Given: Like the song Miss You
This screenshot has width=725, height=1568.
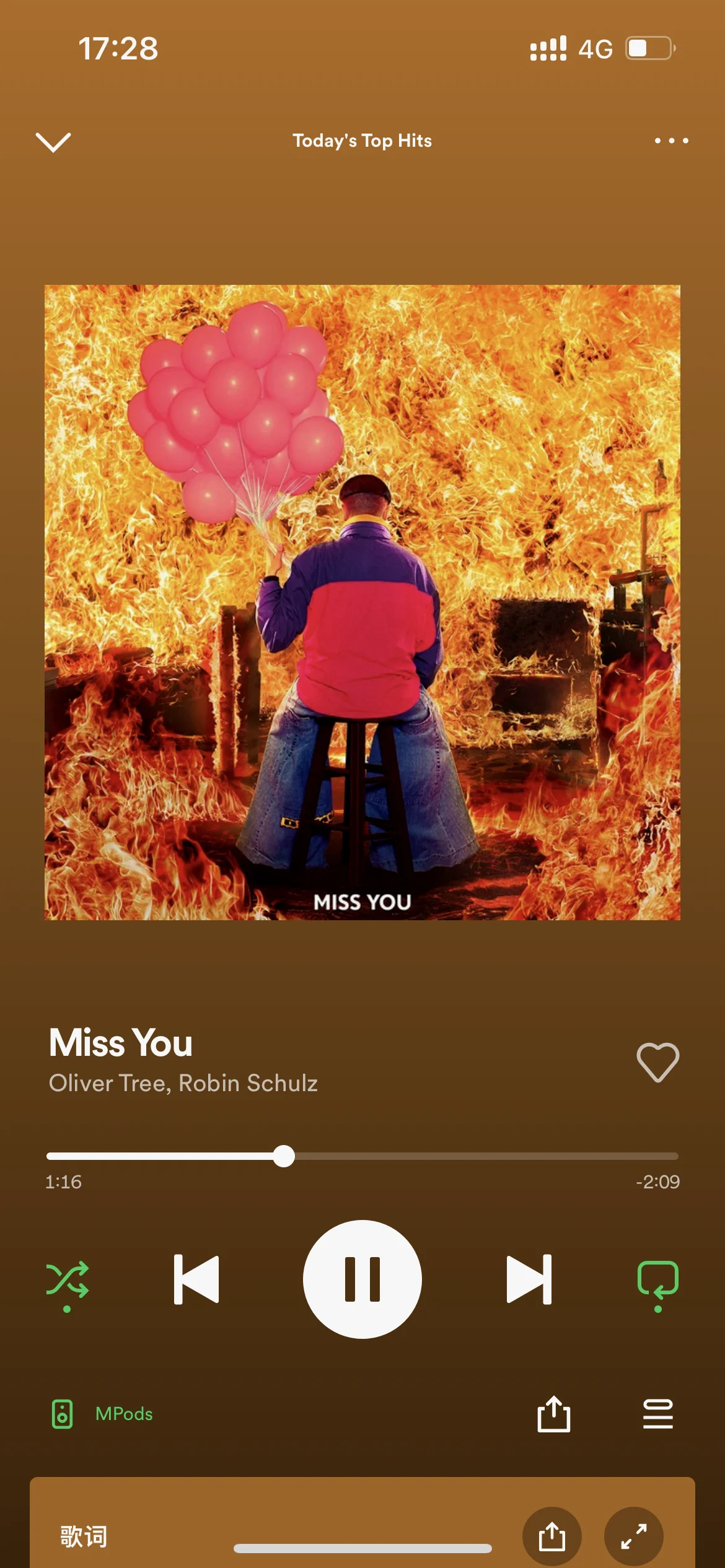Looking at the screenshot, I should [x=657, y=1062].
